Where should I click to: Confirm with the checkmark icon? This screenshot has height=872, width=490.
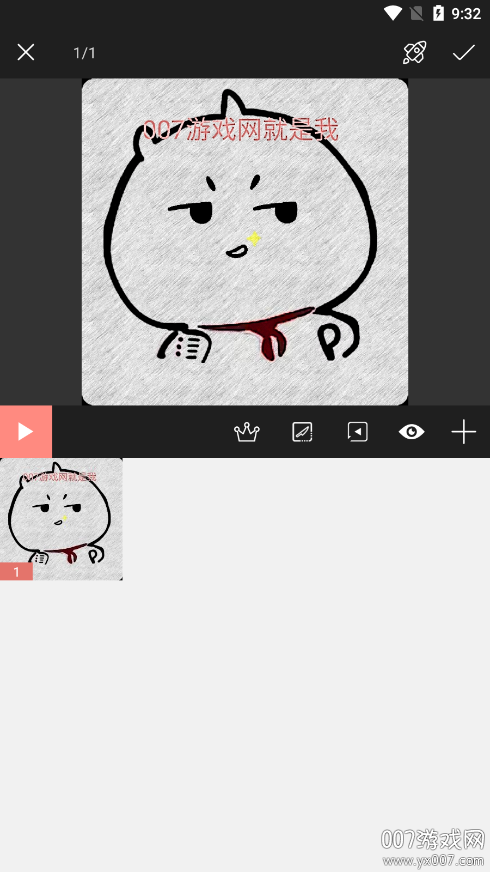click(x=463, y=53)
